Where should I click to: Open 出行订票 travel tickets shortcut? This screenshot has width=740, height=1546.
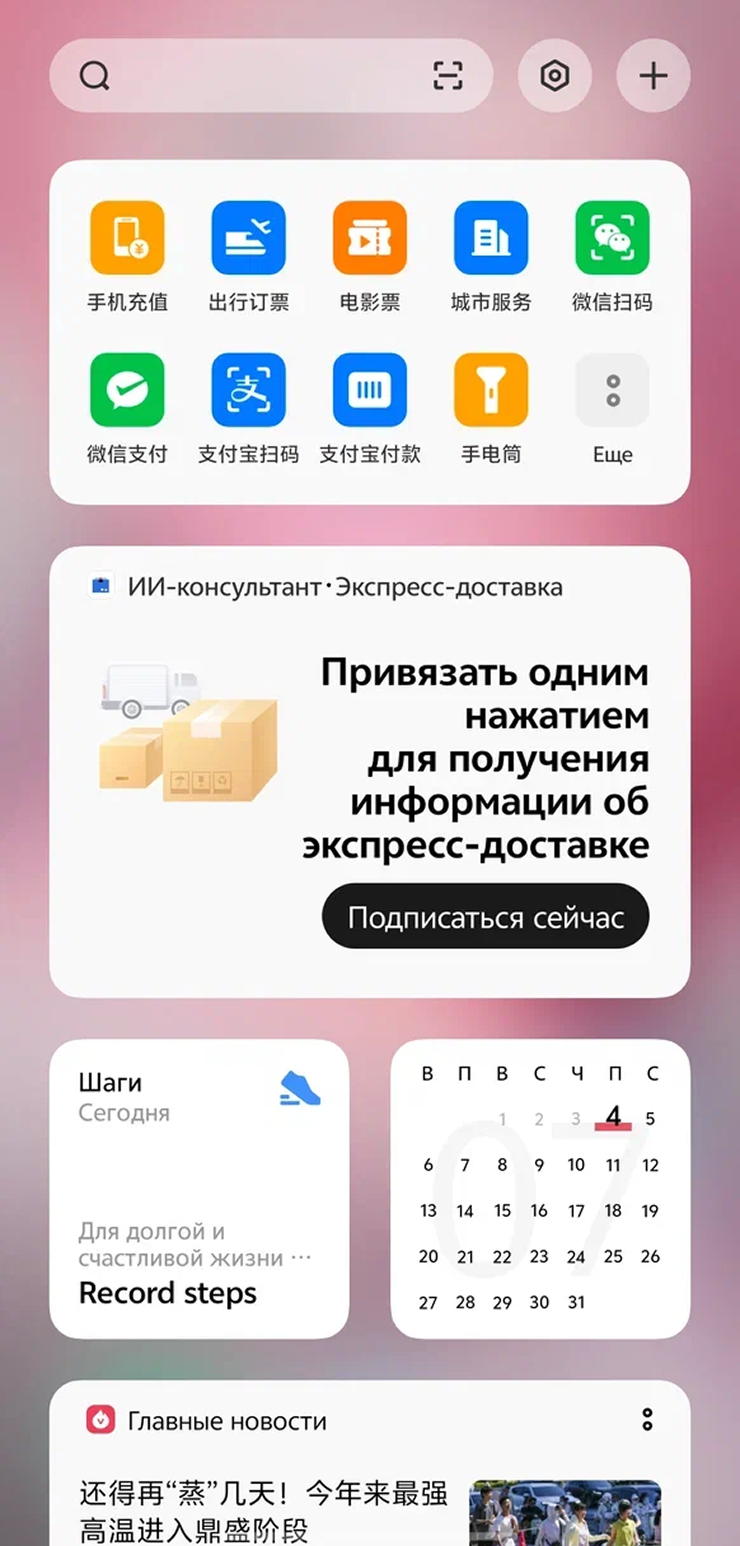click(x=248, y=238)
